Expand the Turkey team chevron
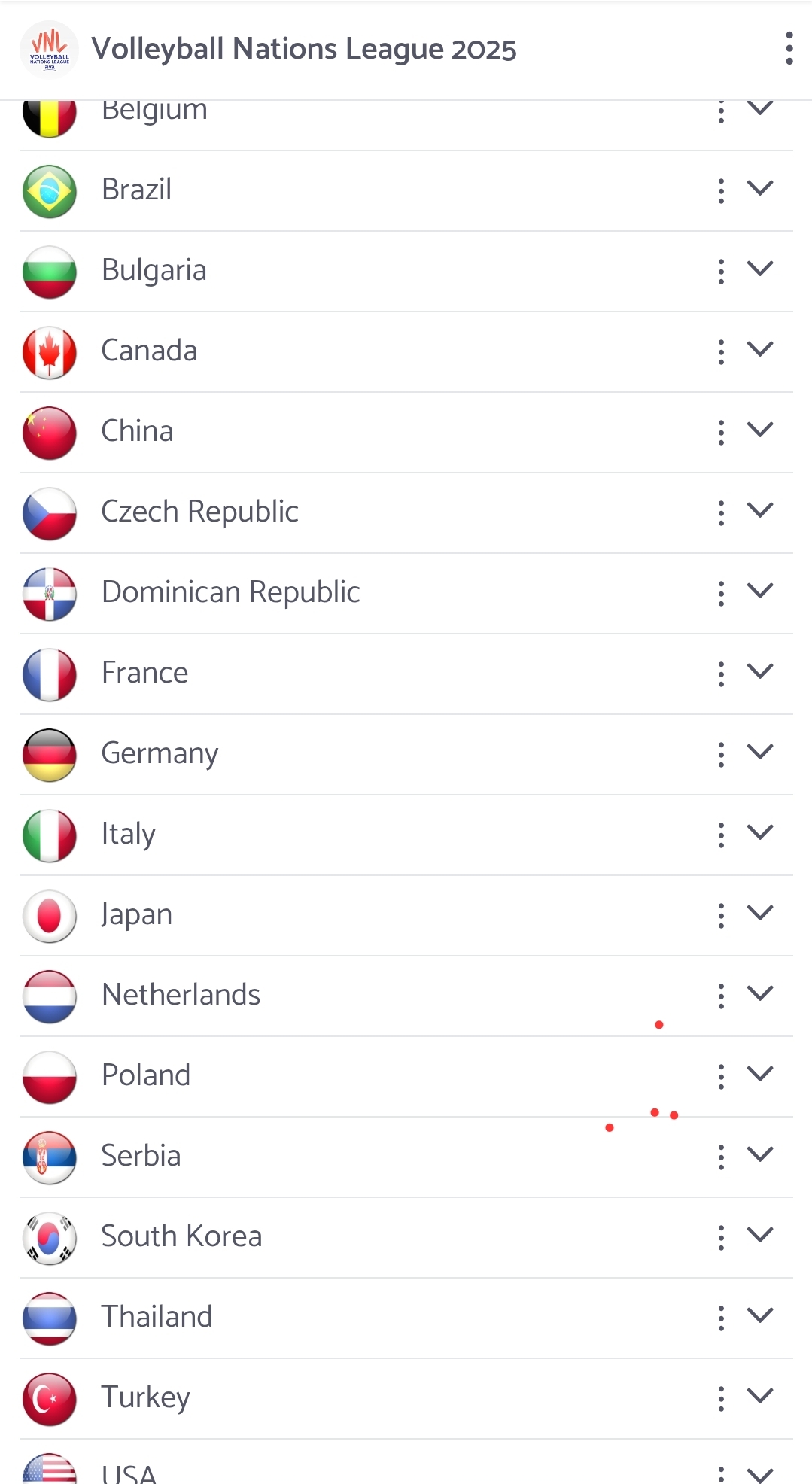The height and width of the screenshot is (1484, 812). tap(760, 1396)
